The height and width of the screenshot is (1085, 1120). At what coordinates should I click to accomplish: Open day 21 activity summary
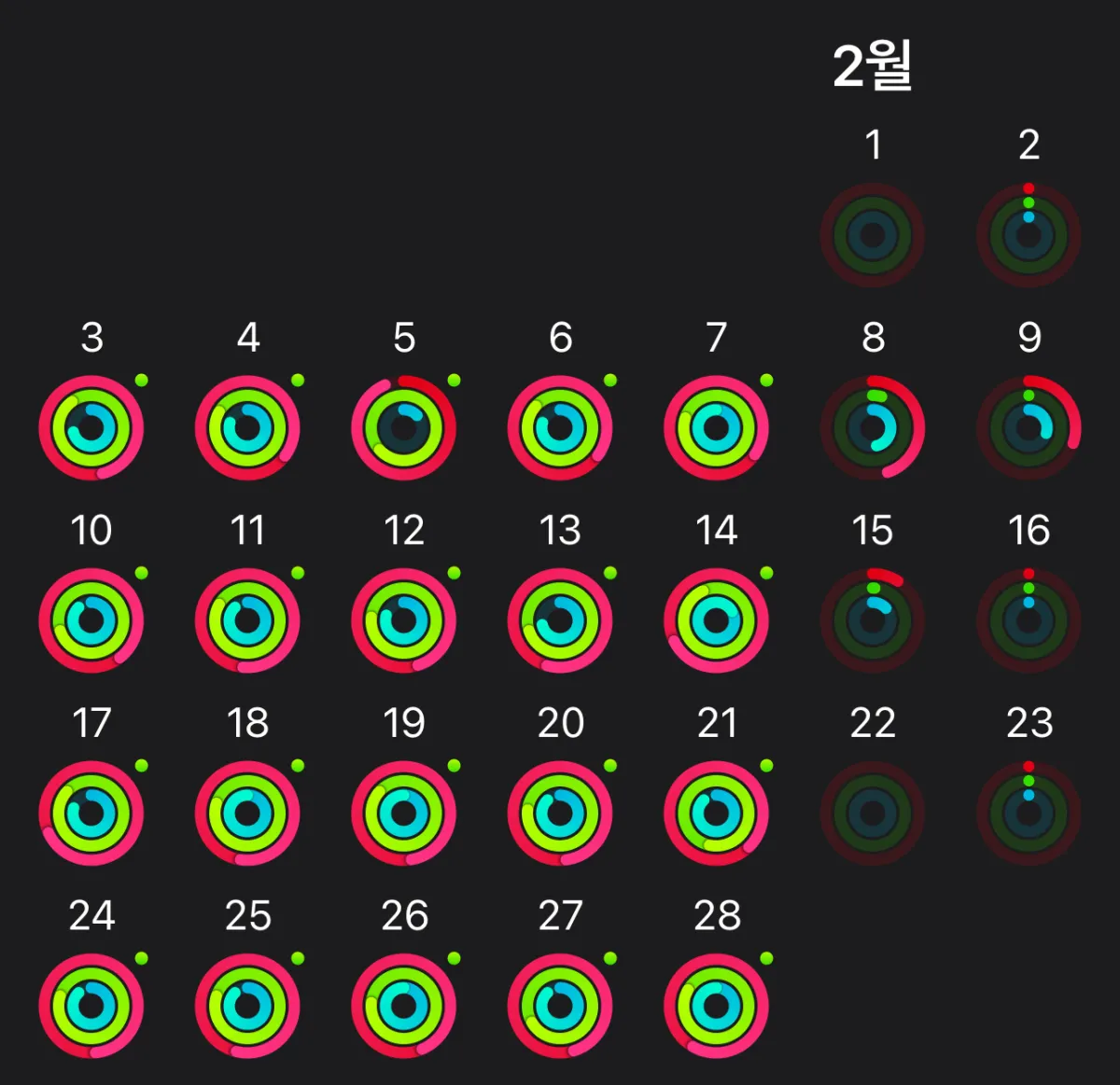716,814
